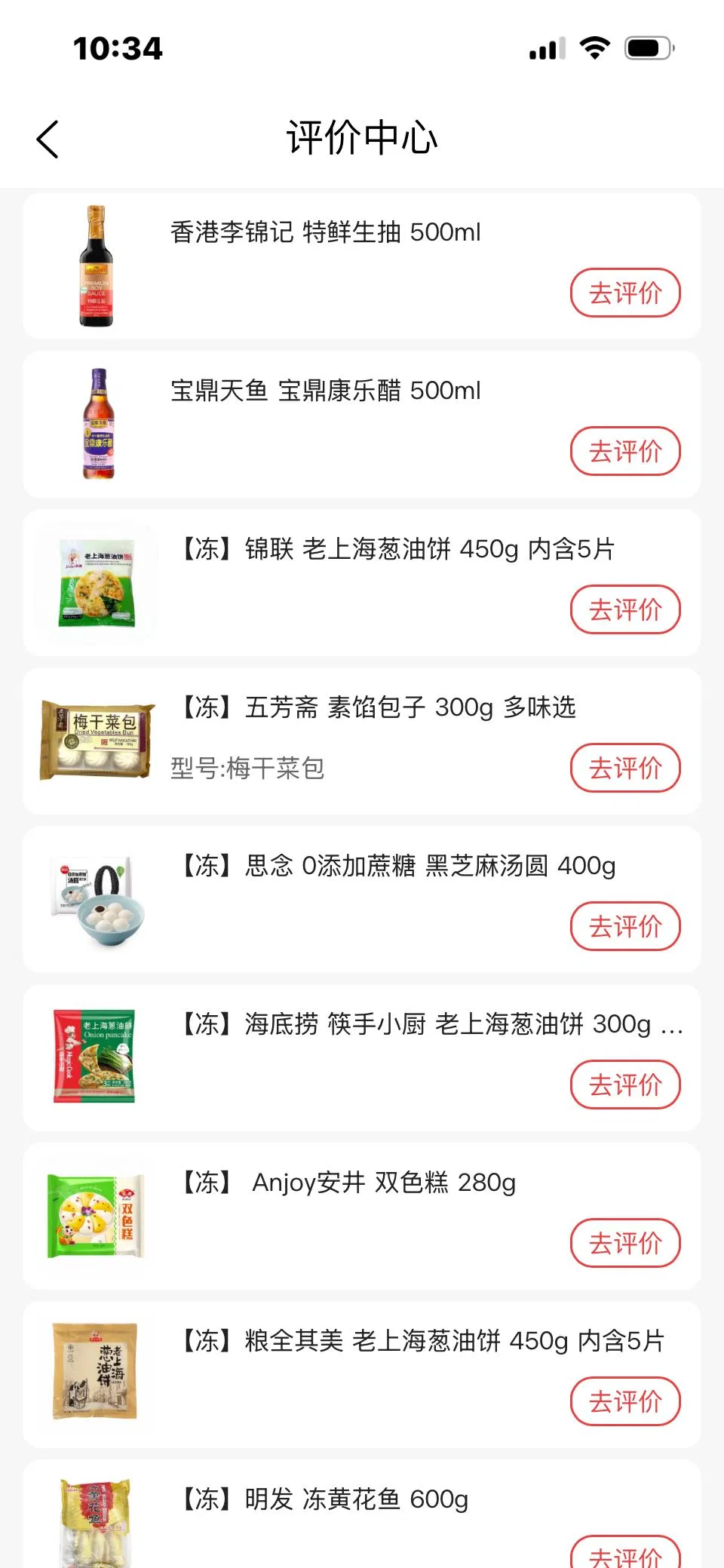Tap 去评价 for Anjoy安井 双色糕
The image size is (724, 1568).
click(624, 1243)
